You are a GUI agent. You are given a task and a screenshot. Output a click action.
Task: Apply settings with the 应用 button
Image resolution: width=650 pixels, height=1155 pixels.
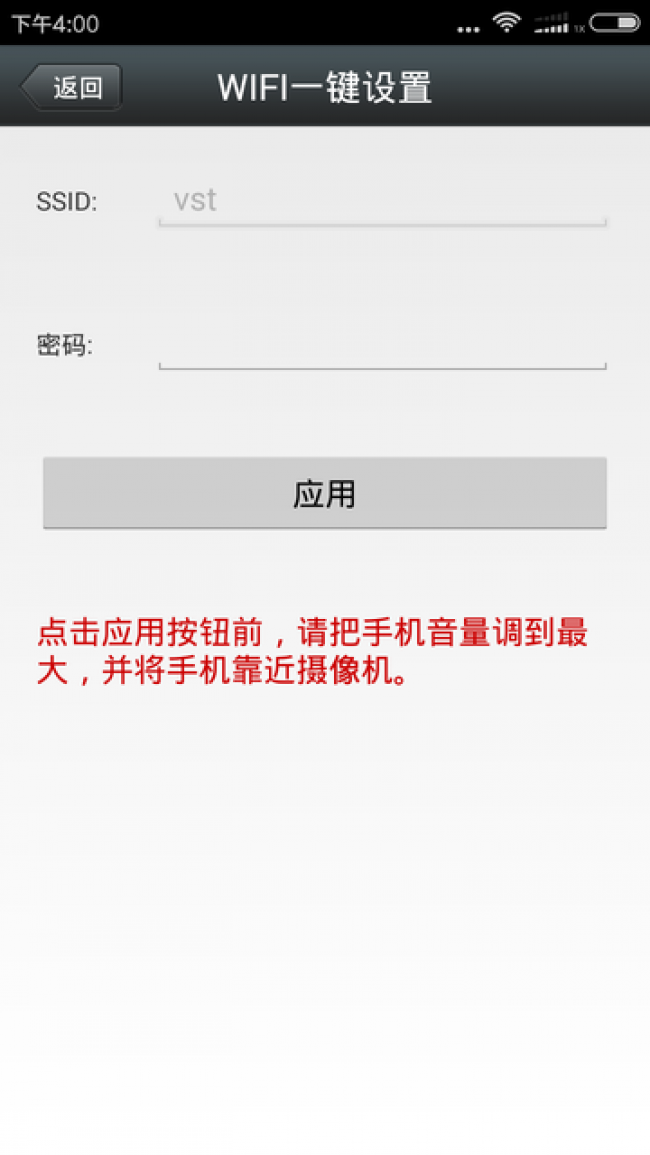click(324, 493)
